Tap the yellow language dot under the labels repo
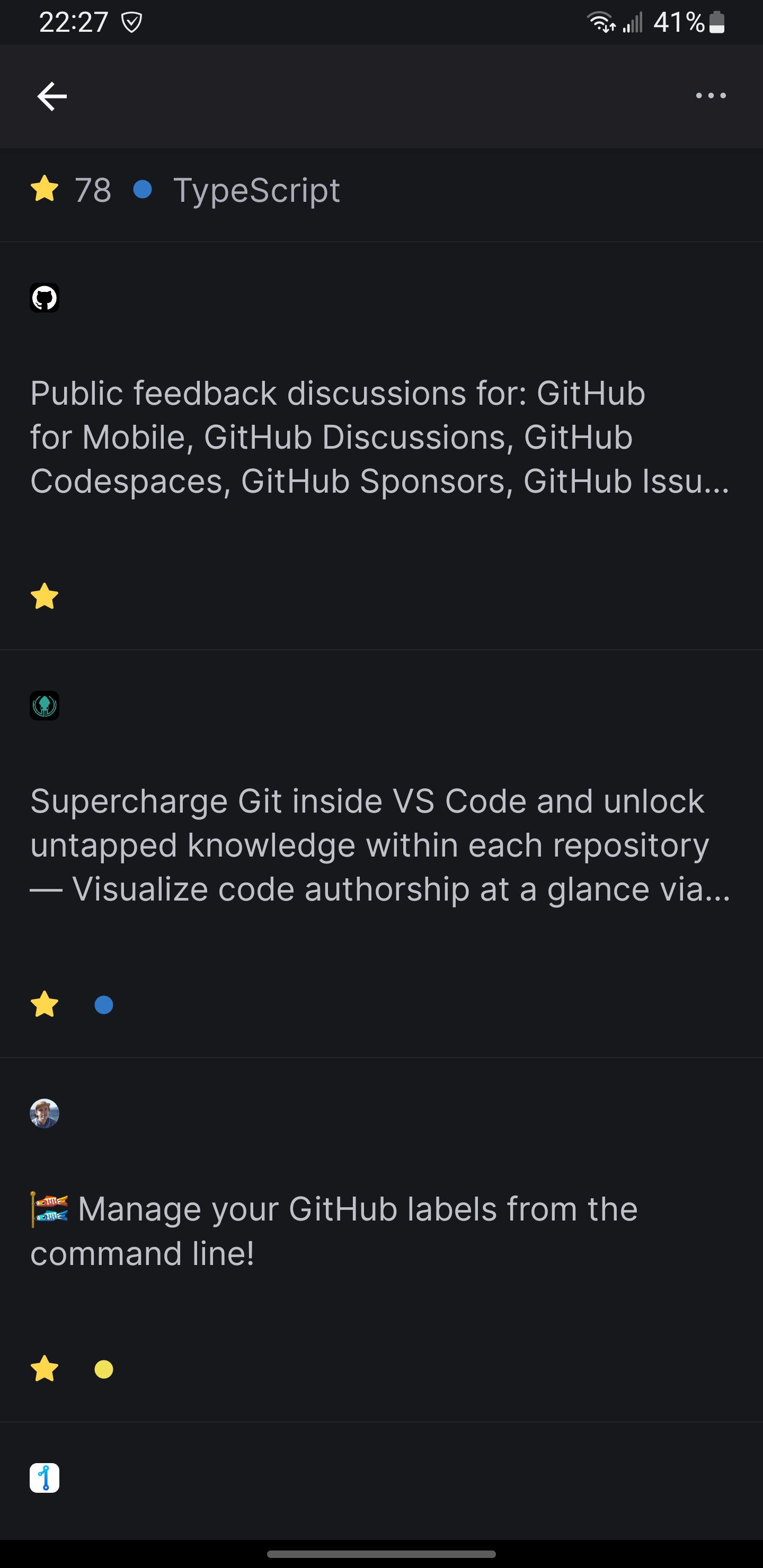The image size is (763, 1568). pos(103,1369)
